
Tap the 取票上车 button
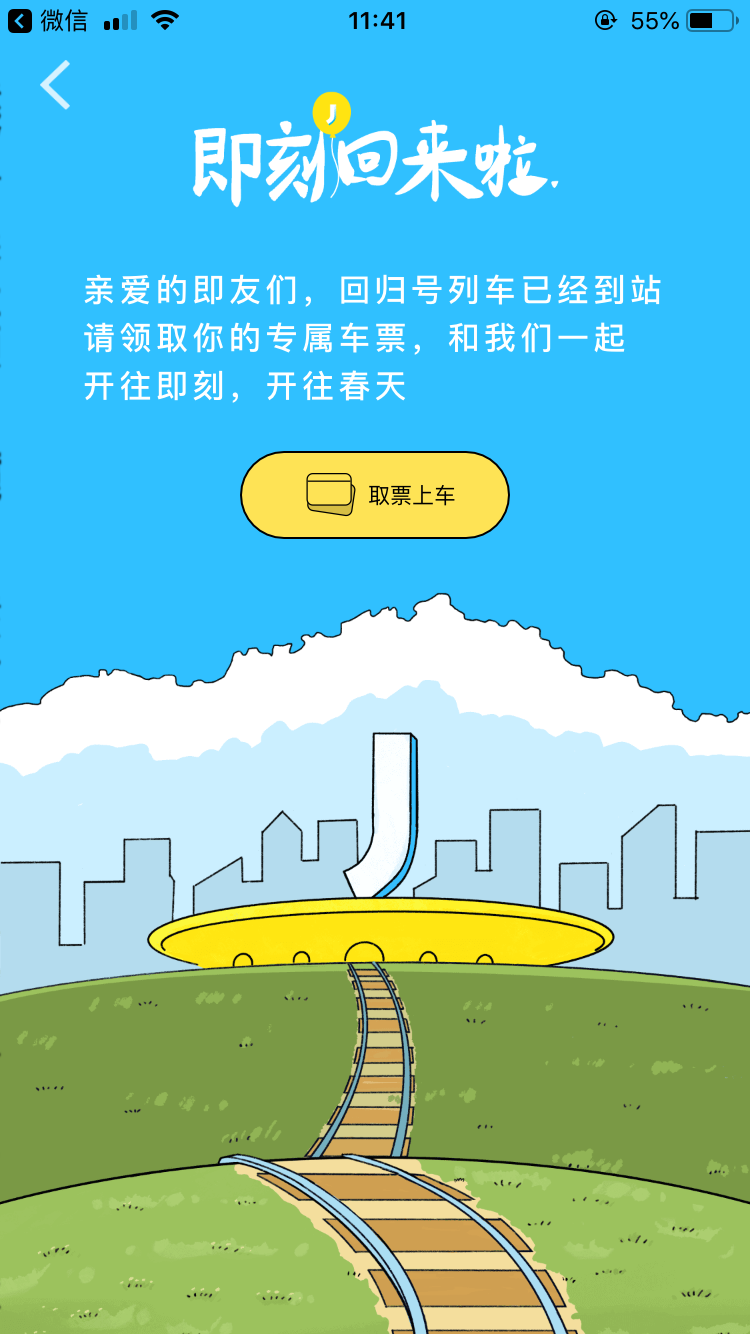pos(375,495)
